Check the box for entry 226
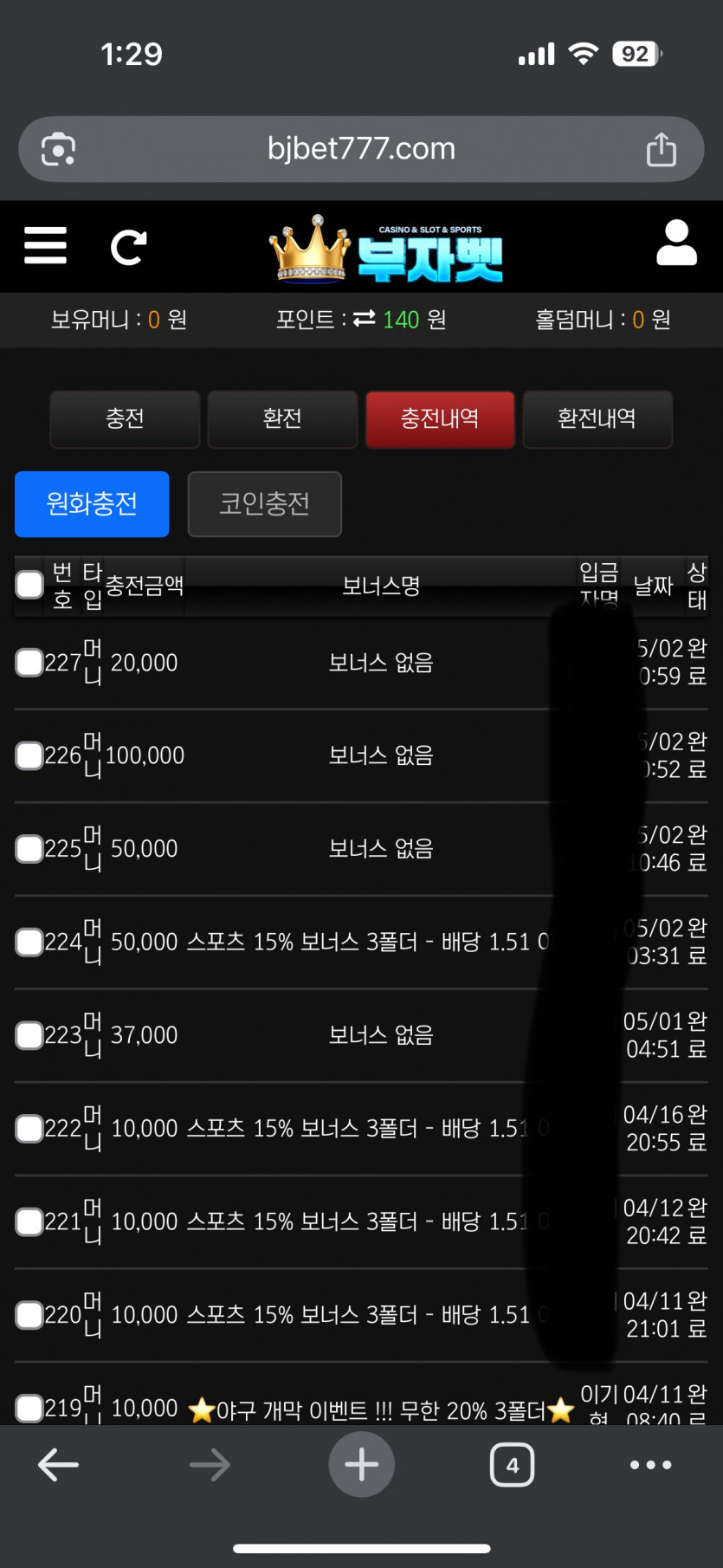This screenshot has height=1568, width=723. 29,755
